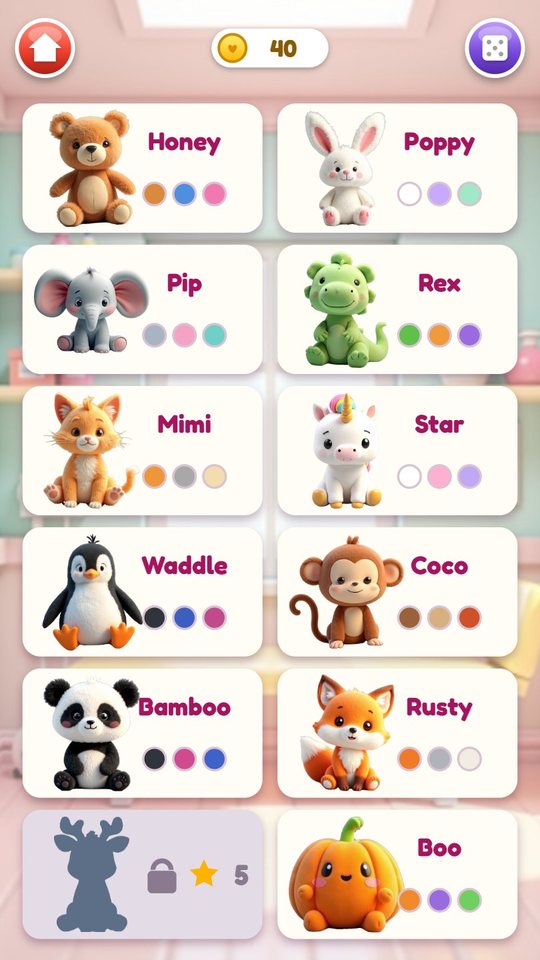Tap the purple dice random button

[x=494, y=48]
